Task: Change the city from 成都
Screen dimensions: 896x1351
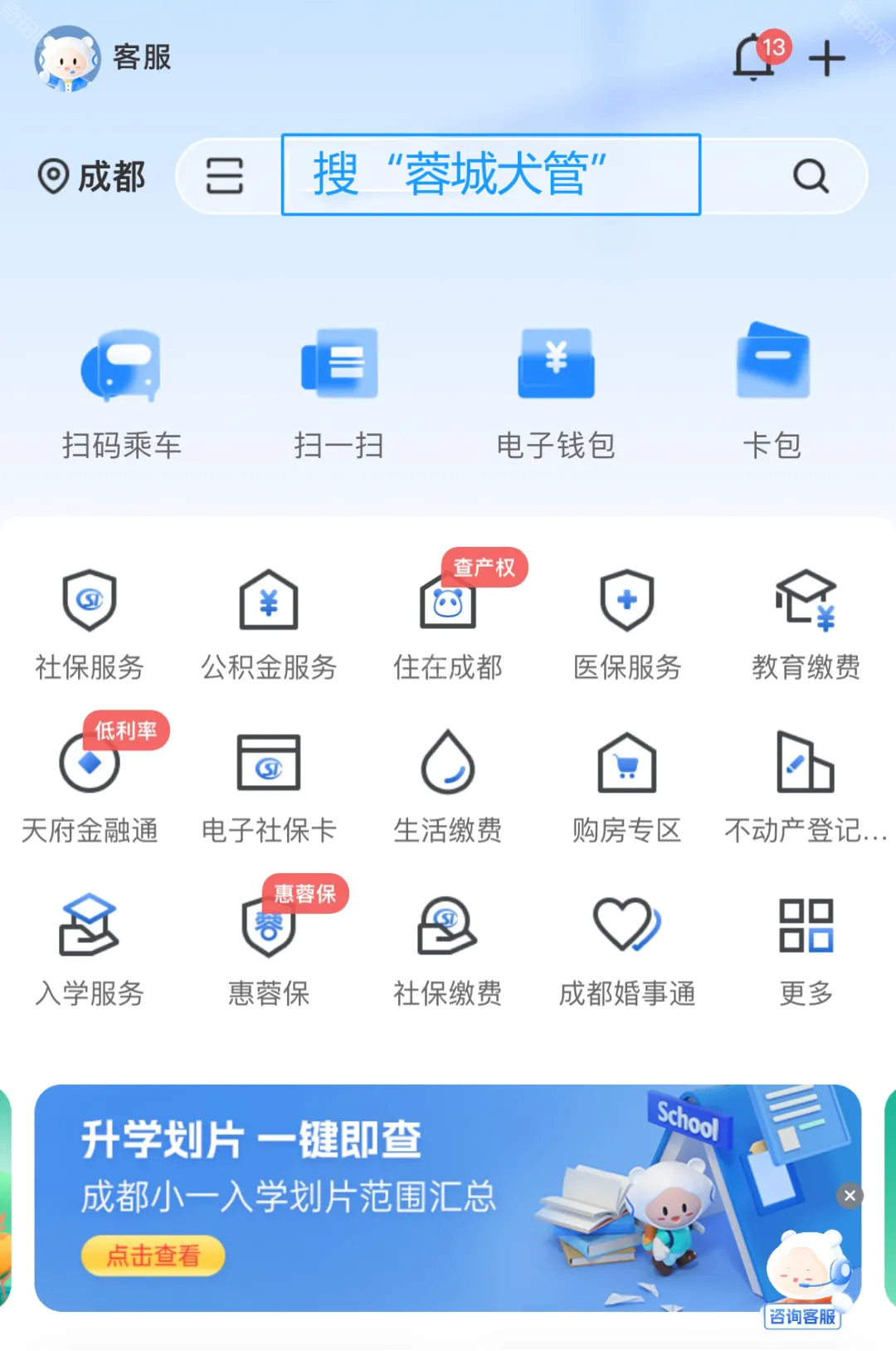Action: pyautogui.click(x=92, y=177)
